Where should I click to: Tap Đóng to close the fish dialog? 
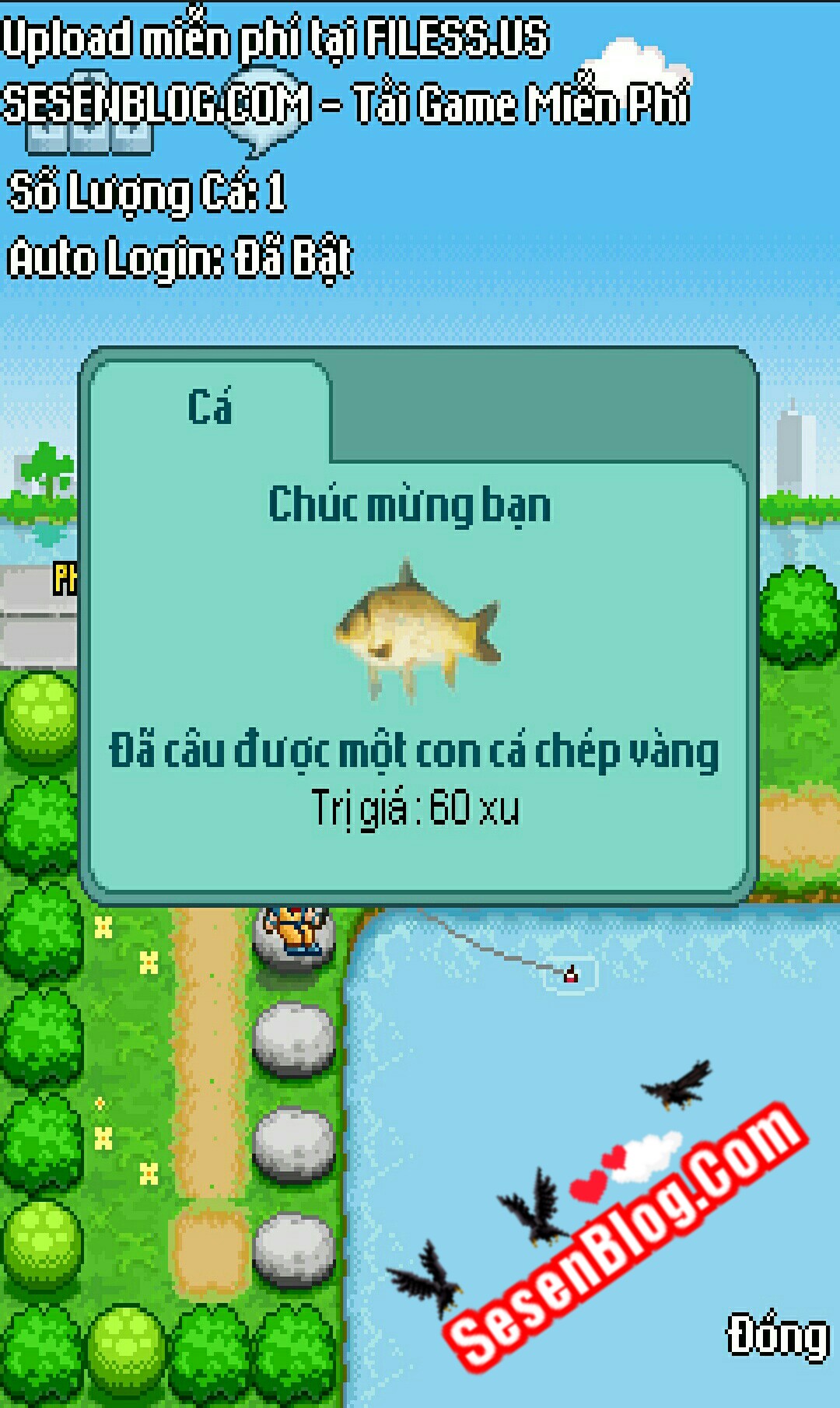pyautogui.click(x=777, y=1337)
